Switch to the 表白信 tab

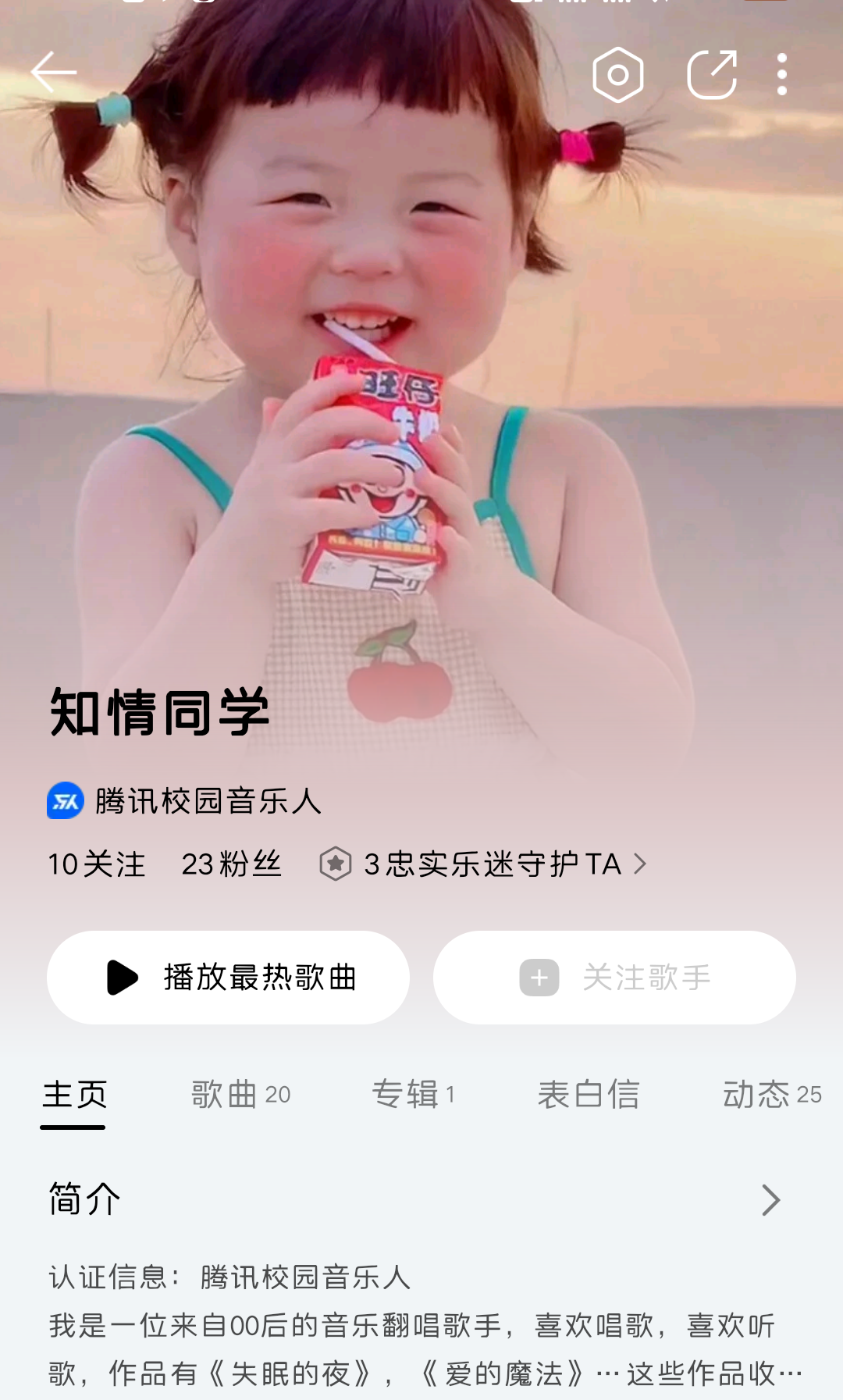coord(589,1095)
